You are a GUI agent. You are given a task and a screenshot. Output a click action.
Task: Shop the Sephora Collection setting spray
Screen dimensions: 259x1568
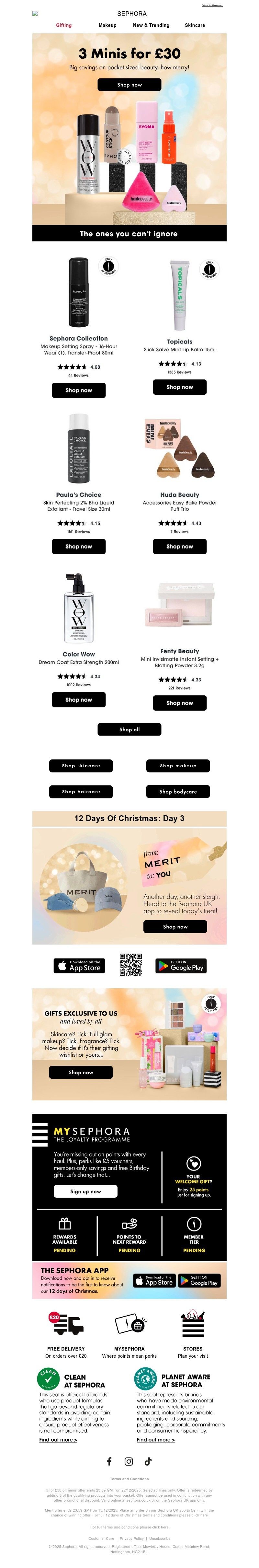click(78, 390)
